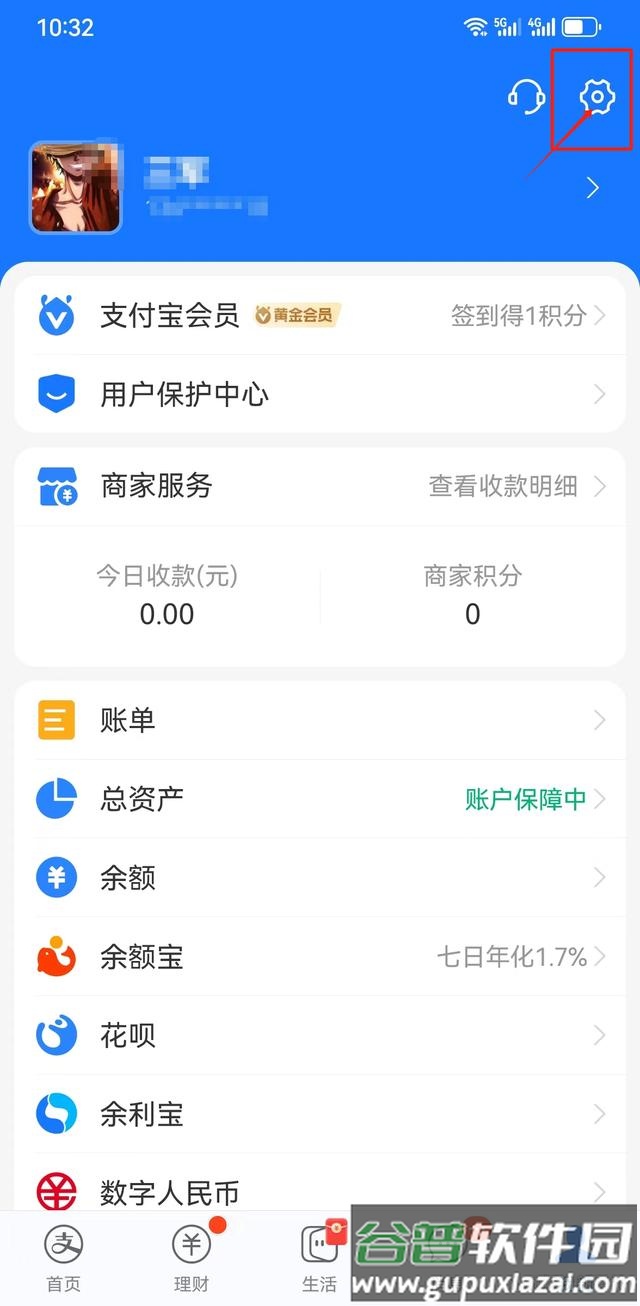Screen dimensions: 640x1306
Task: Switch to the 生活 tab
Action: [x=319, y=1258]
